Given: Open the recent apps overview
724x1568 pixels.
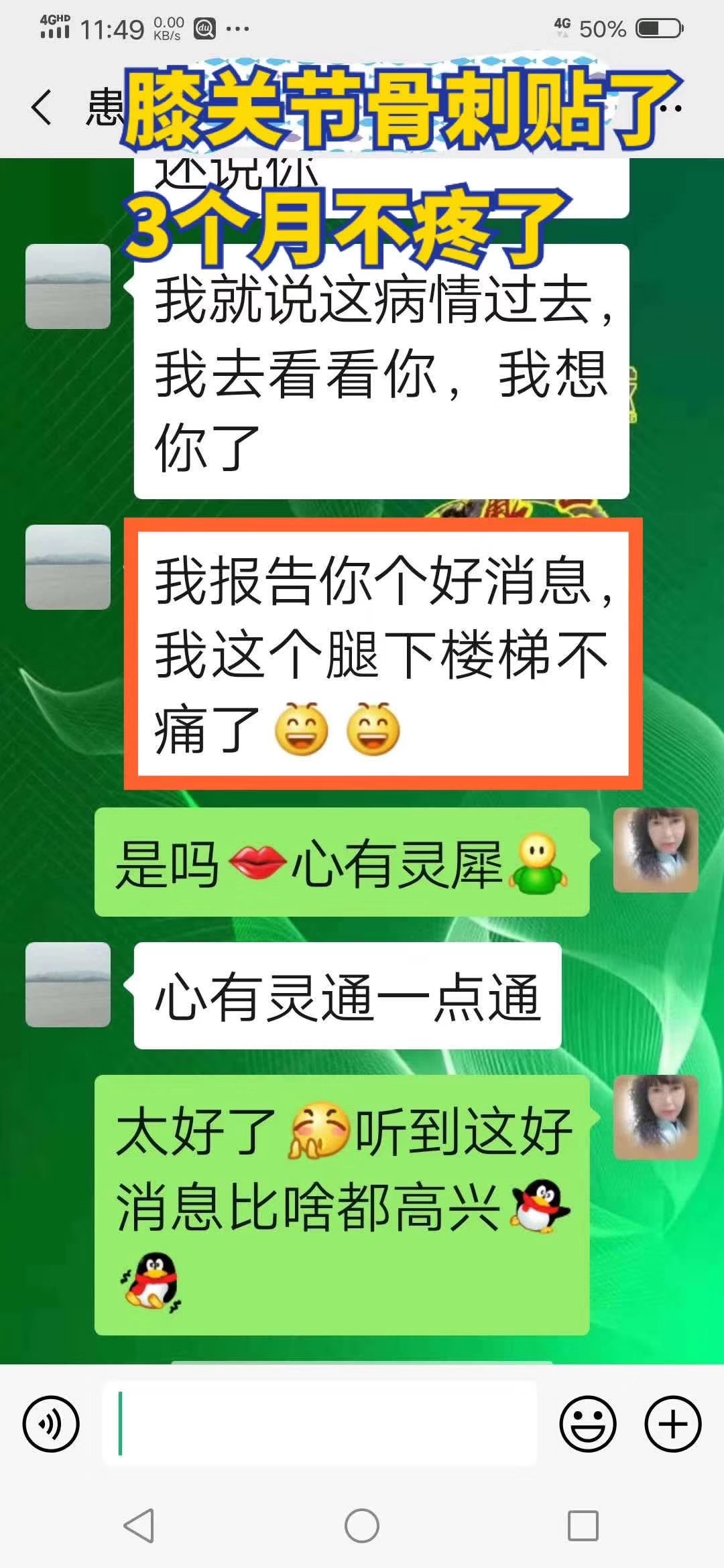Looking at the screenshot, I should point(583,1526).
